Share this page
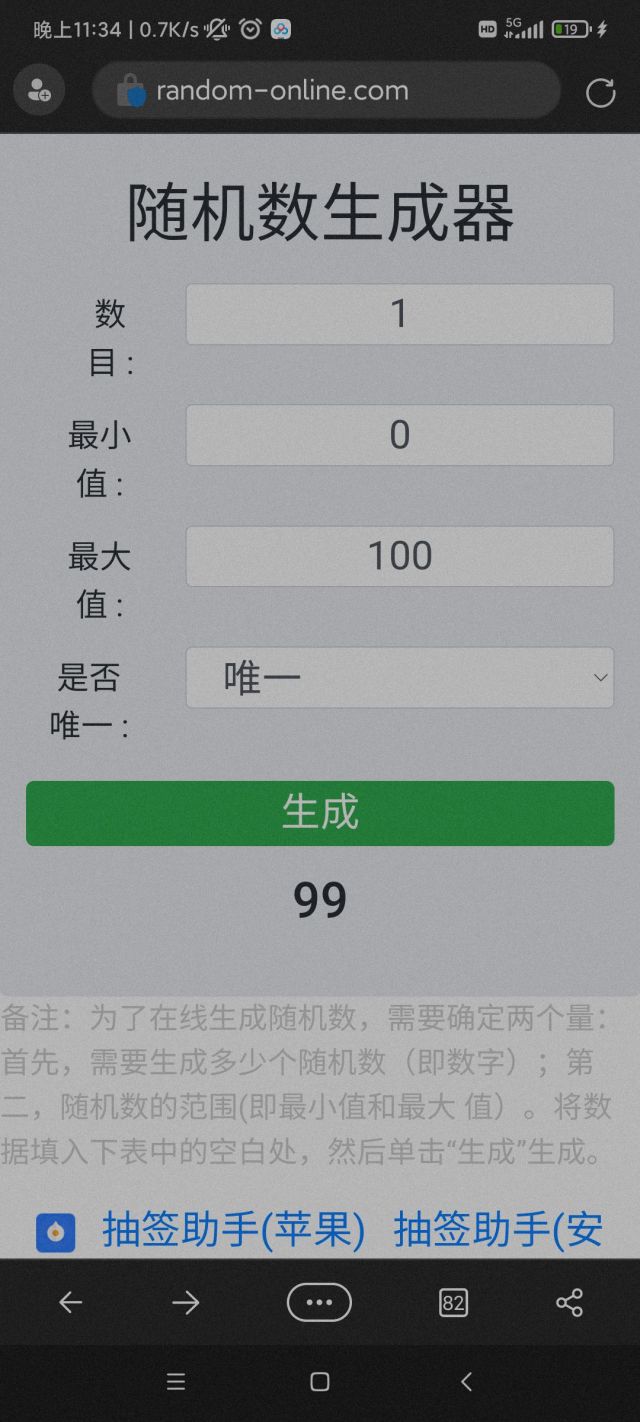 coord(569,1302)
